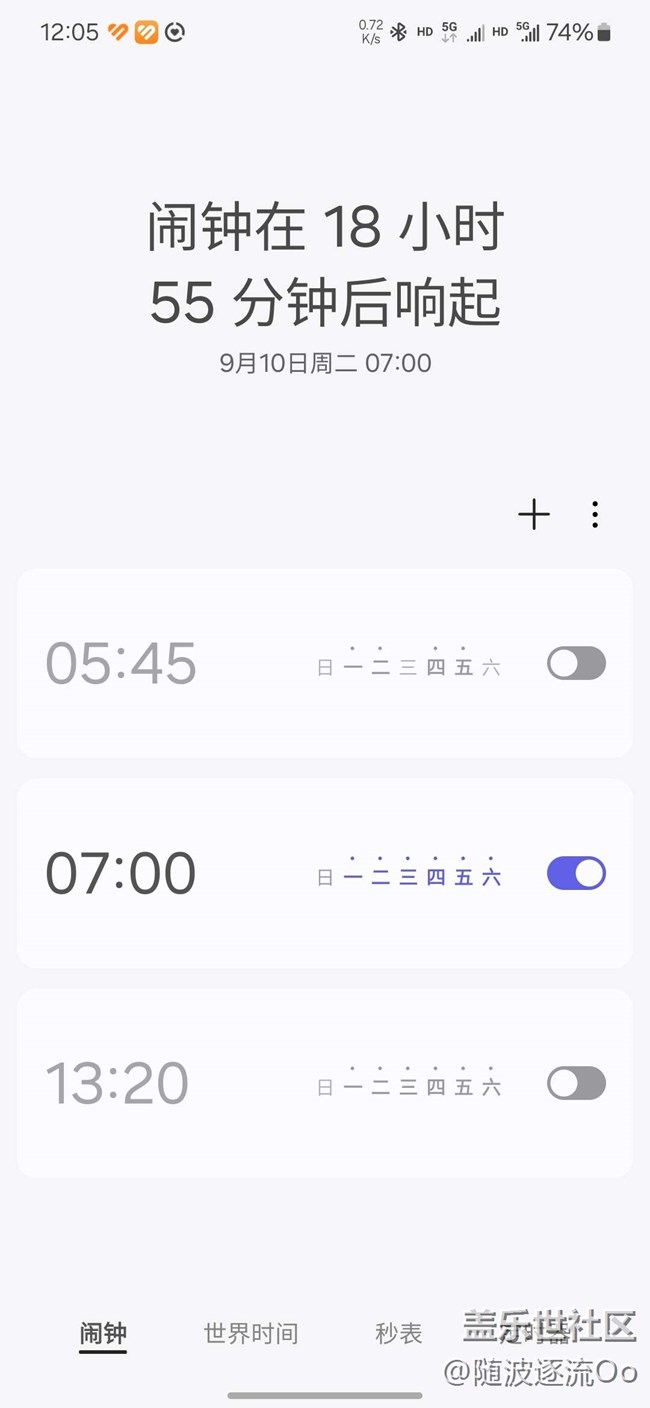Enable the 13:20 alarm switch
The width and height of the screenshot is (650, 1408).
576,1083
